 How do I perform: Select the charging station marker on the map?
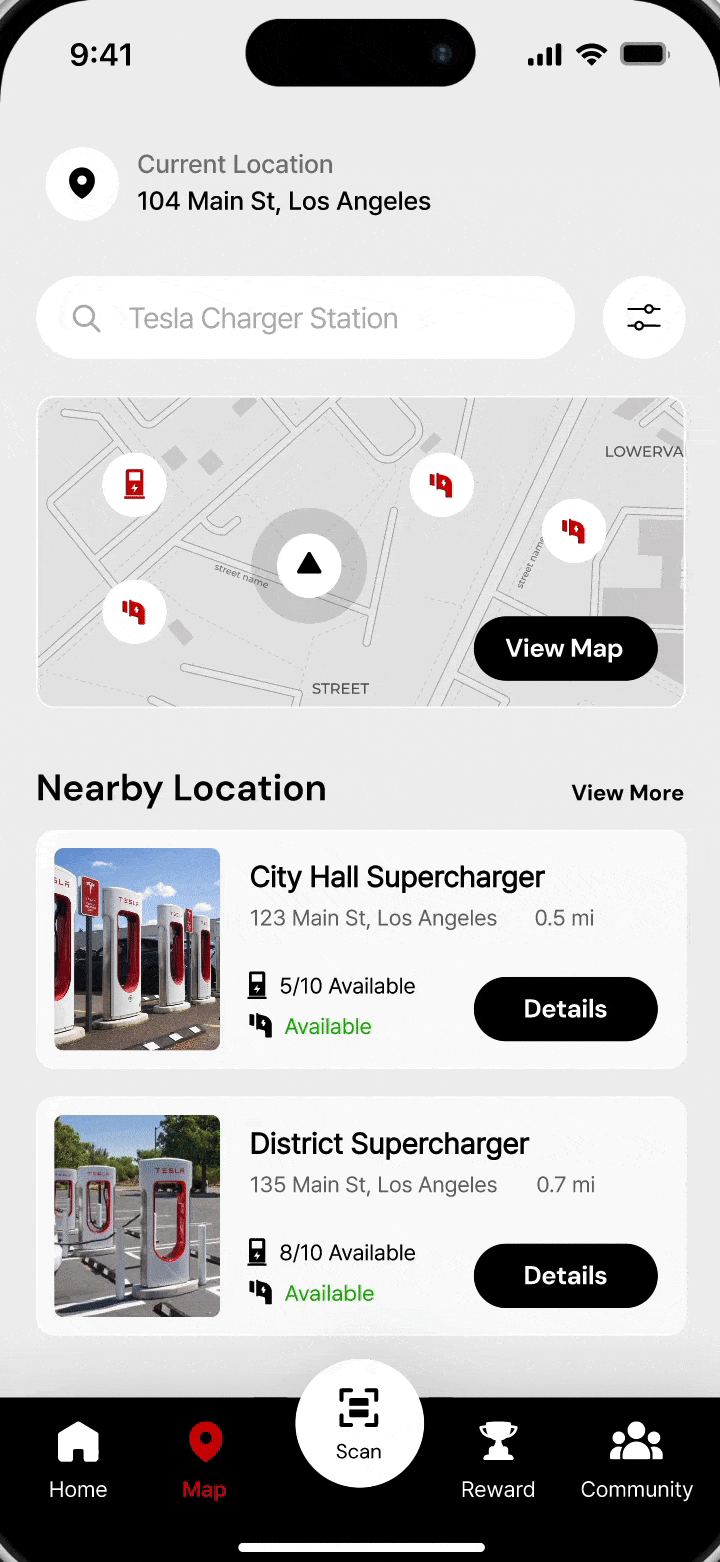coord(134,484)
